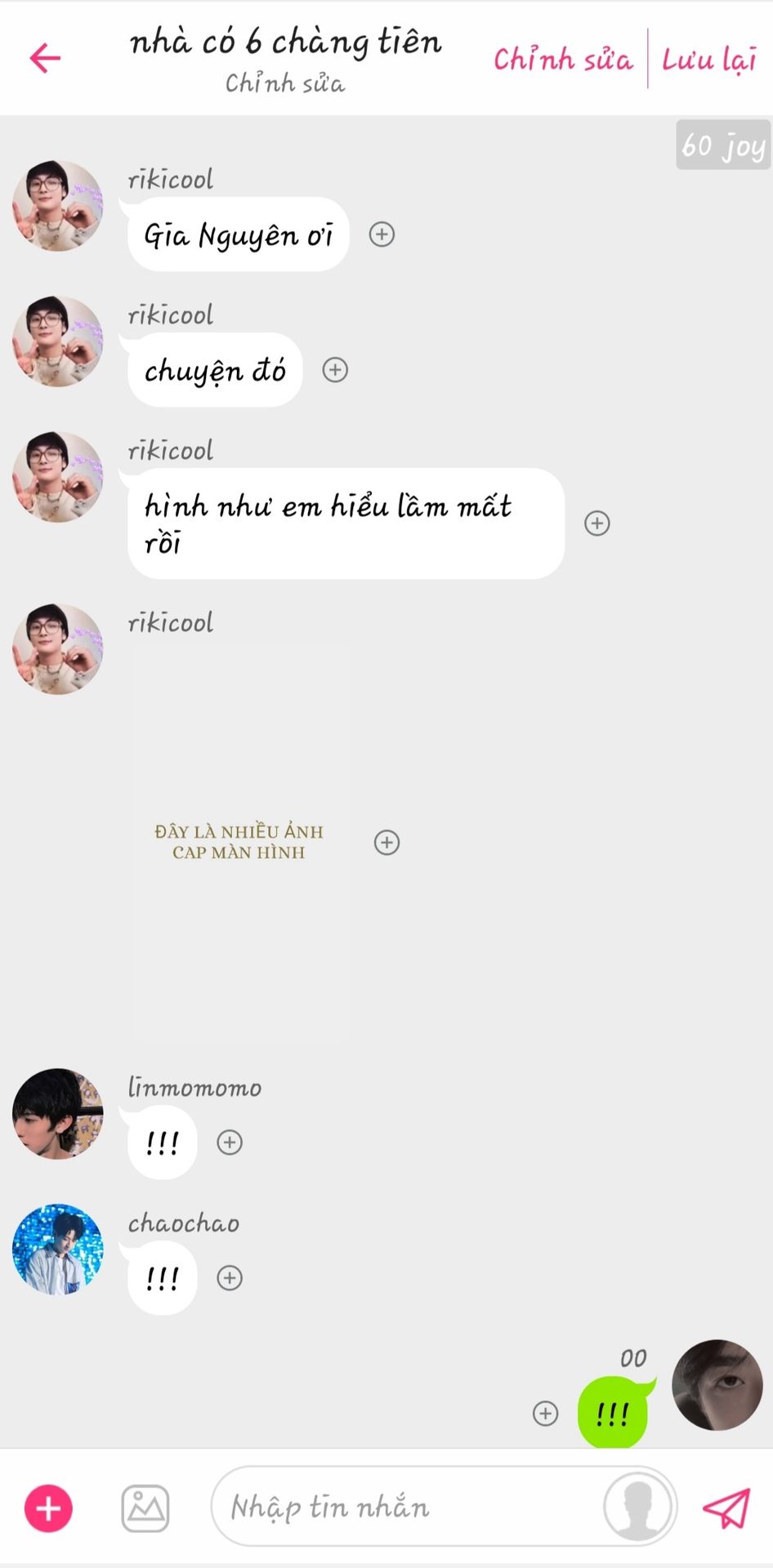Tap plus icon beside the green "!!!" bubble

click(x=545, y=1414)
